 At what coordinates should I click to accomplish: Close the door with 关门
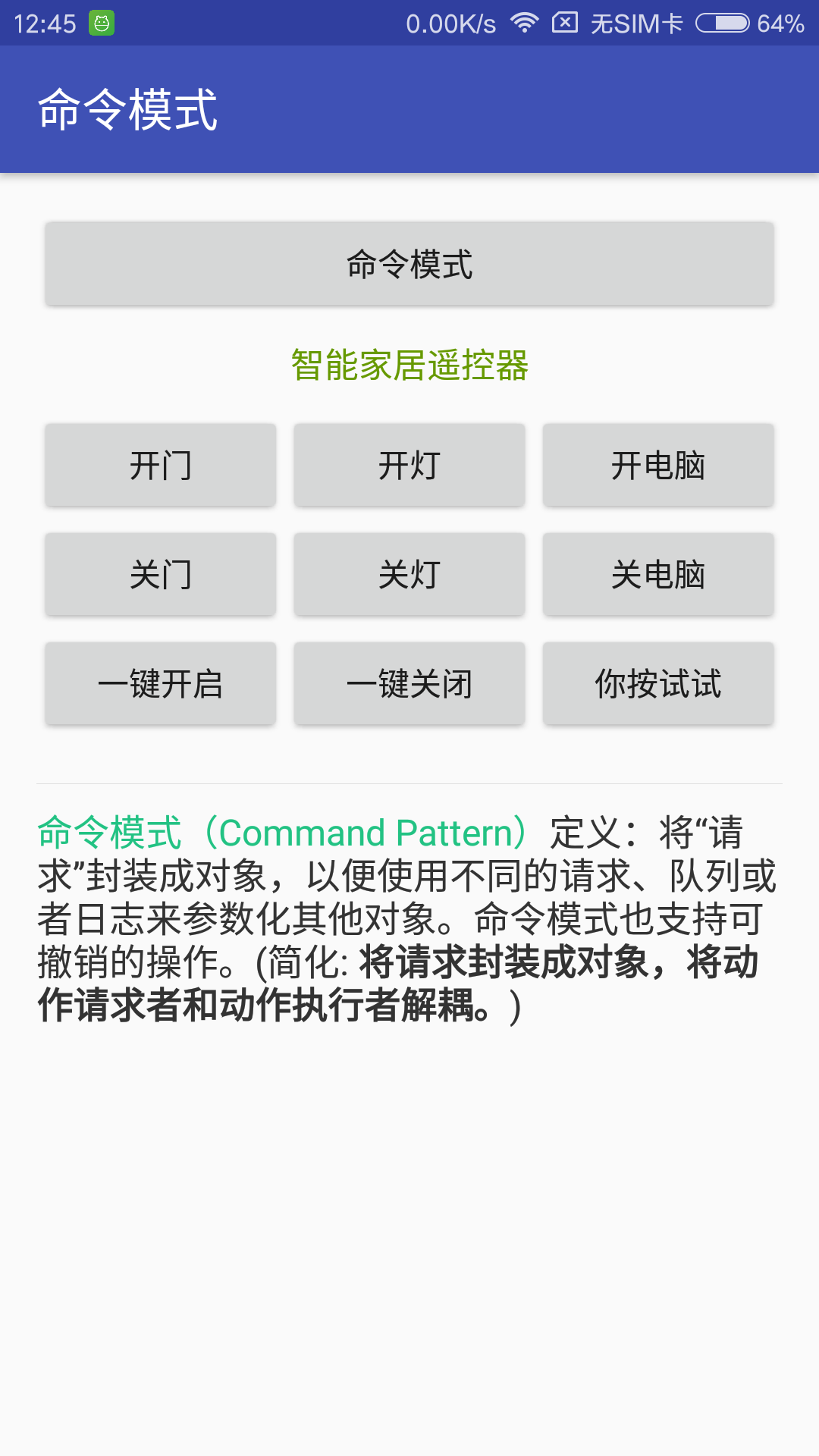160,574
